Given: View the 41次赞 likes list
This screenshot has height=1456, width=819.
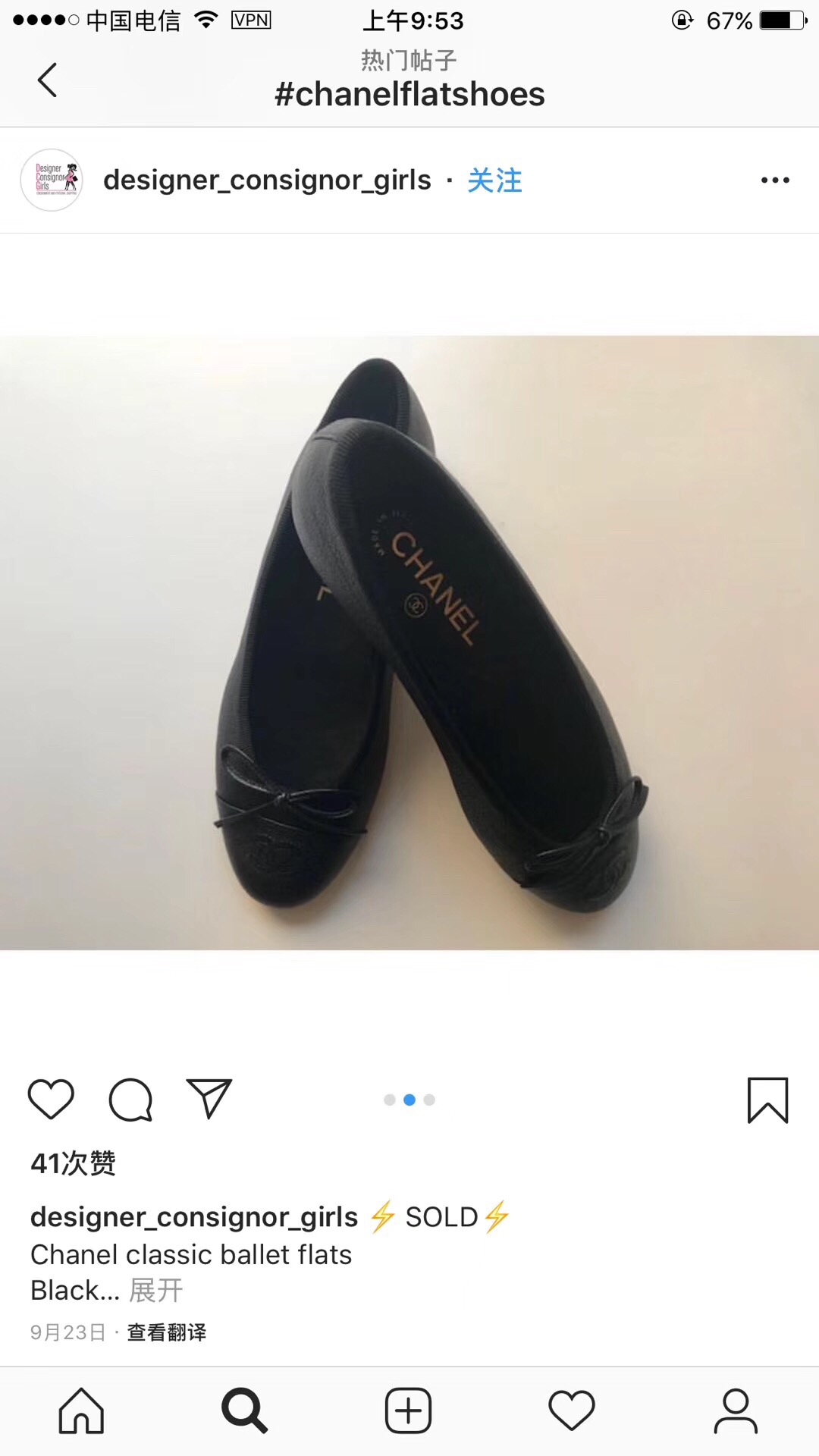Looking at the screenshot, I should point(74,1163).
